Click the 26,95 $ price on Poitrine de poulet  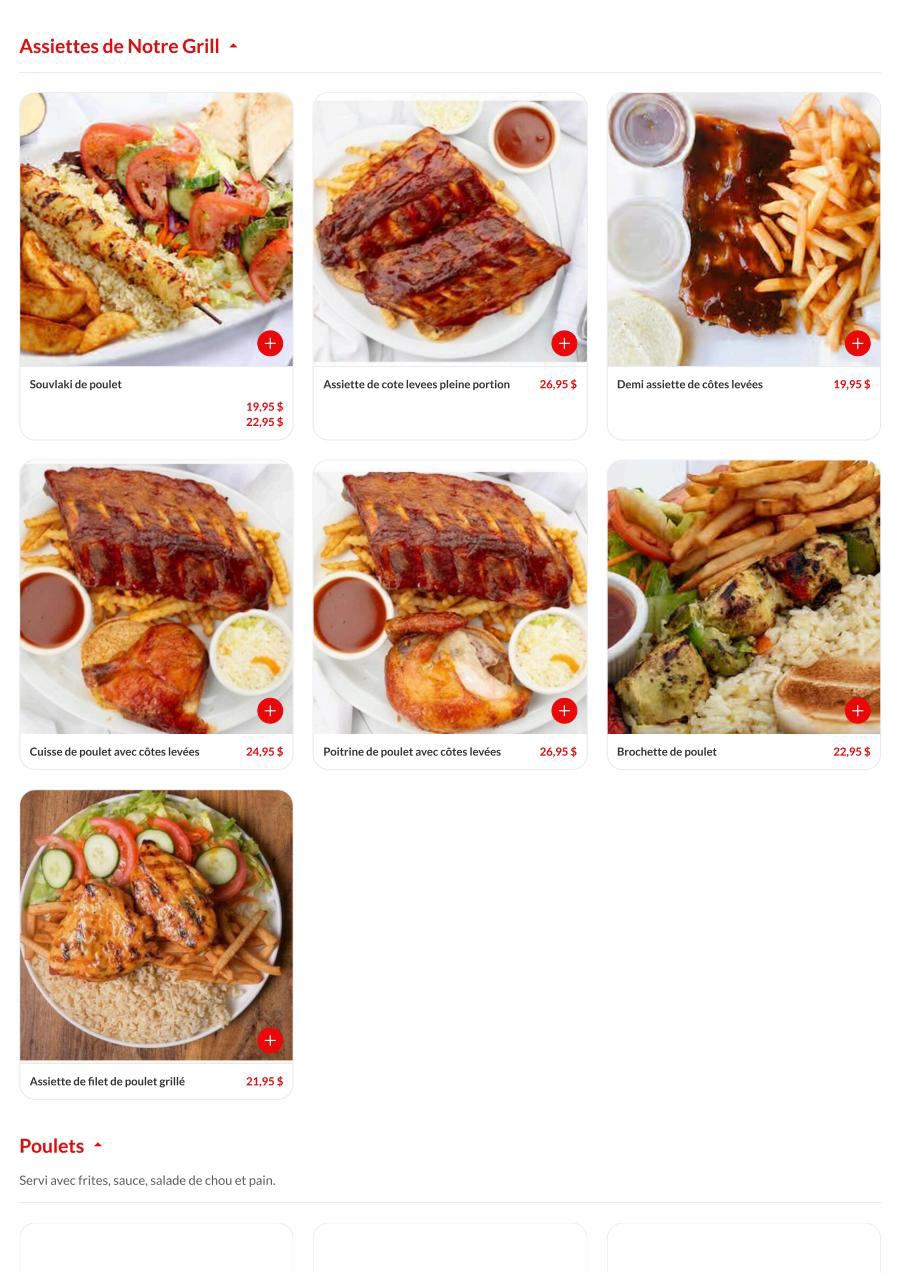click(x=557, y=751)
